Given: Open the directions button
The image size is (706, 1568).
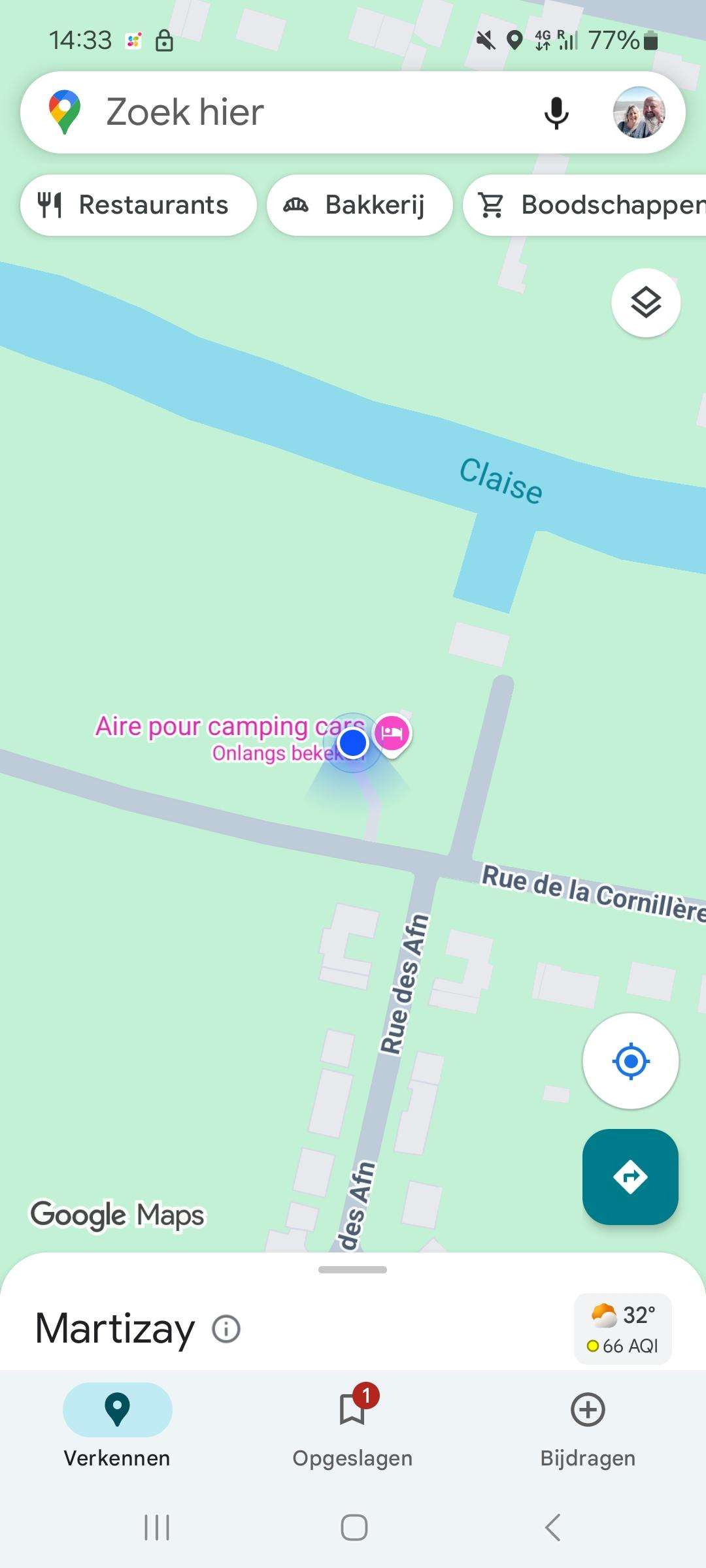Looking at the screenshot, I should click(x=630, y=1177).
